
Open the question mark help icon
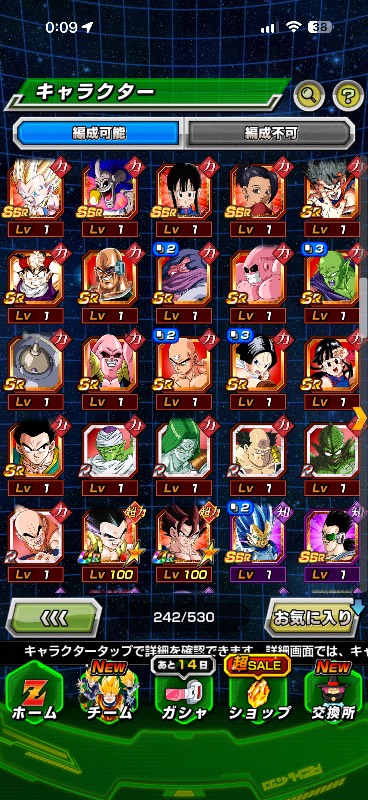pos(348,94)
